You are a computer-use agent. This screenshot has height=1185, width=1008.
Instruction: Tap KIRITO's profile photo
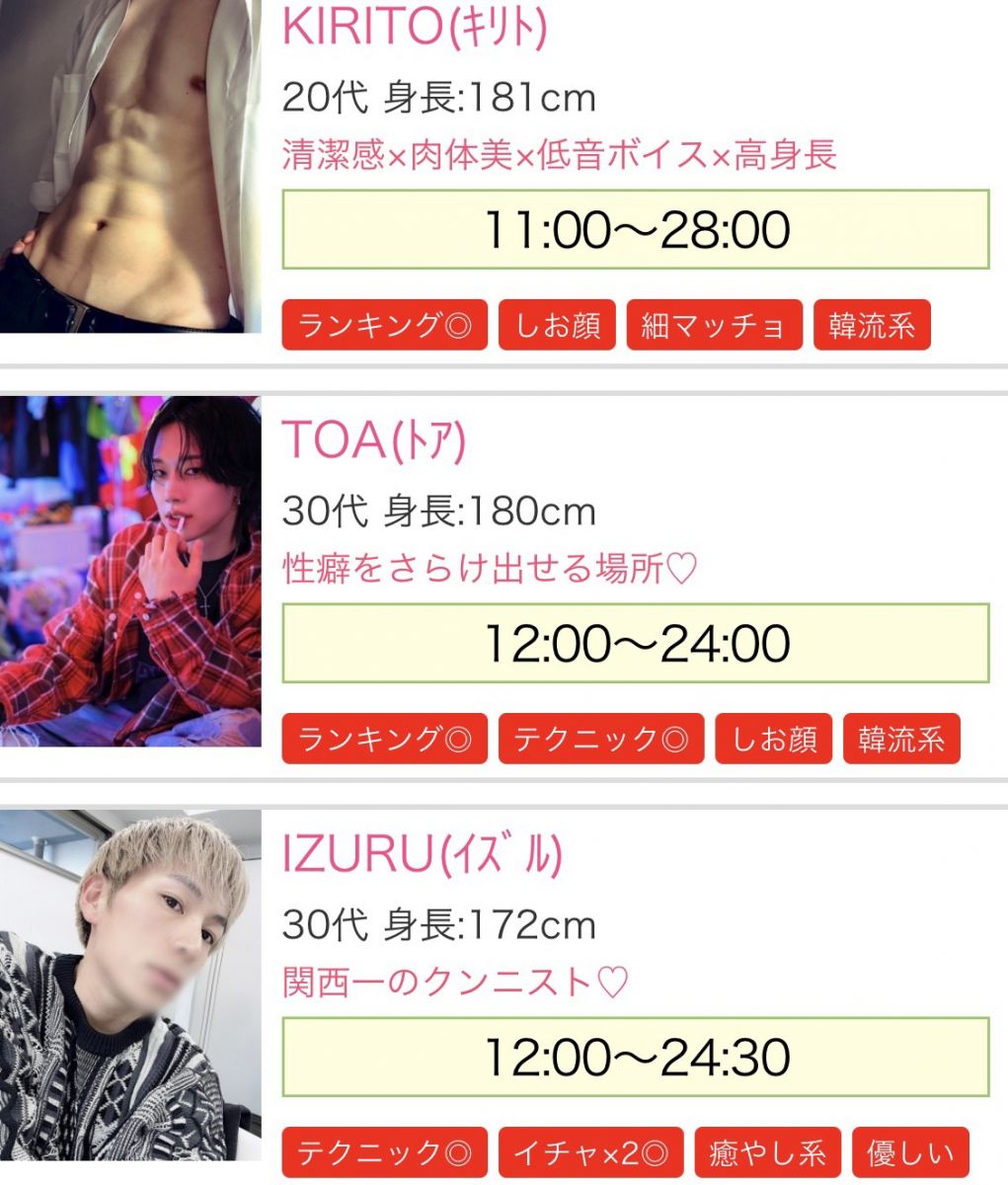click(x=129, y=166)
